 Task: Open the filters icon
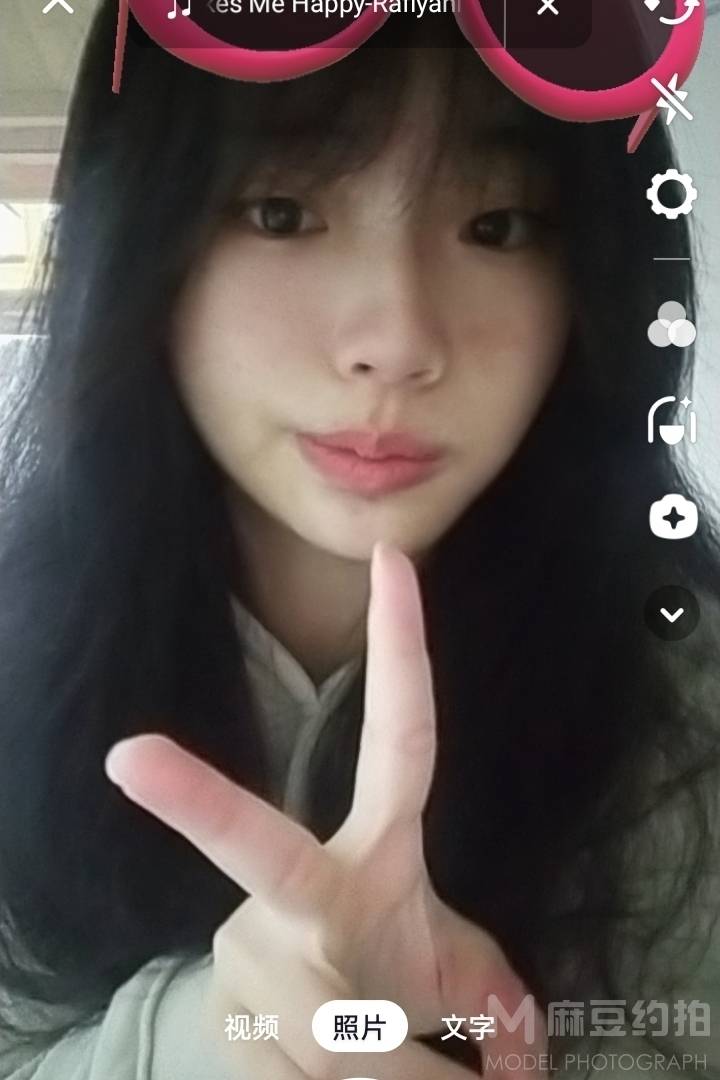[671, 326]
